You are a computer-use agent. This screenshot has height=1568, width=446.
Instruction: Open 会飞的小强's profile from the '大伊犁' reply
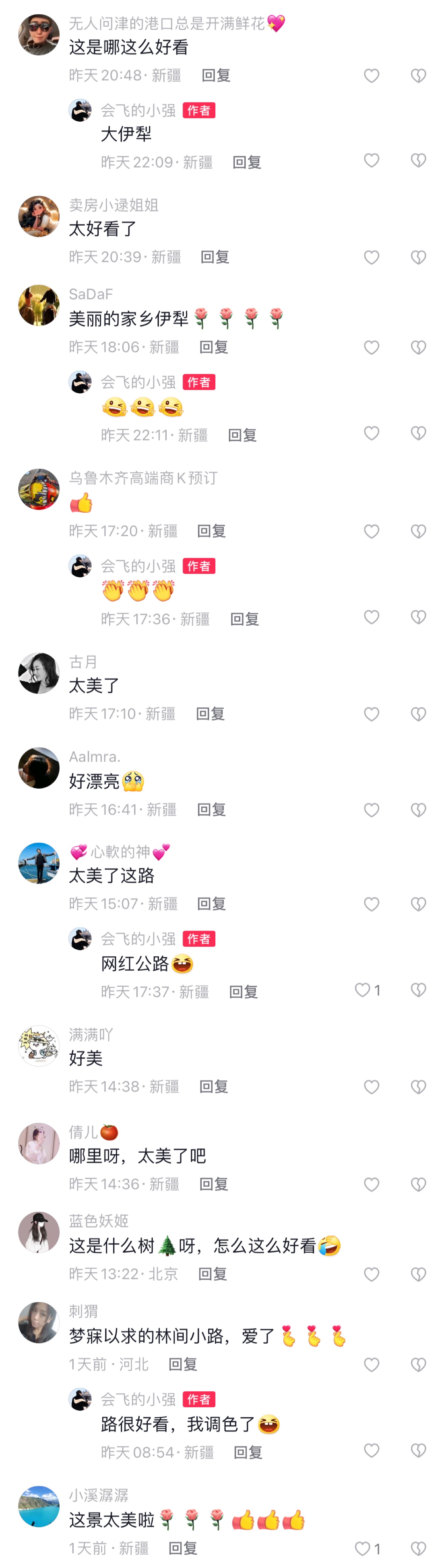coord(80,110)
